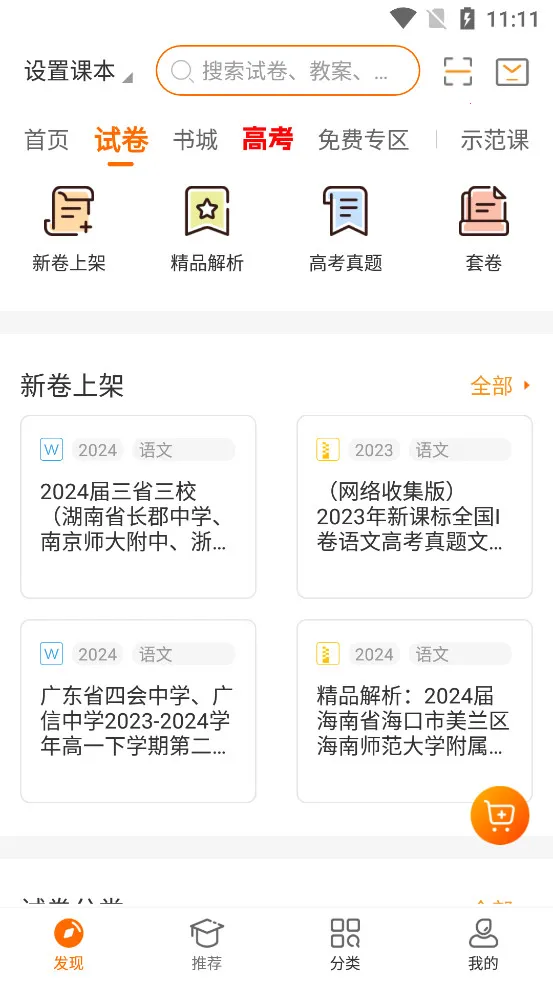Tap the search box for 试卷、教案
553x983 pixels.
[288, 71]
